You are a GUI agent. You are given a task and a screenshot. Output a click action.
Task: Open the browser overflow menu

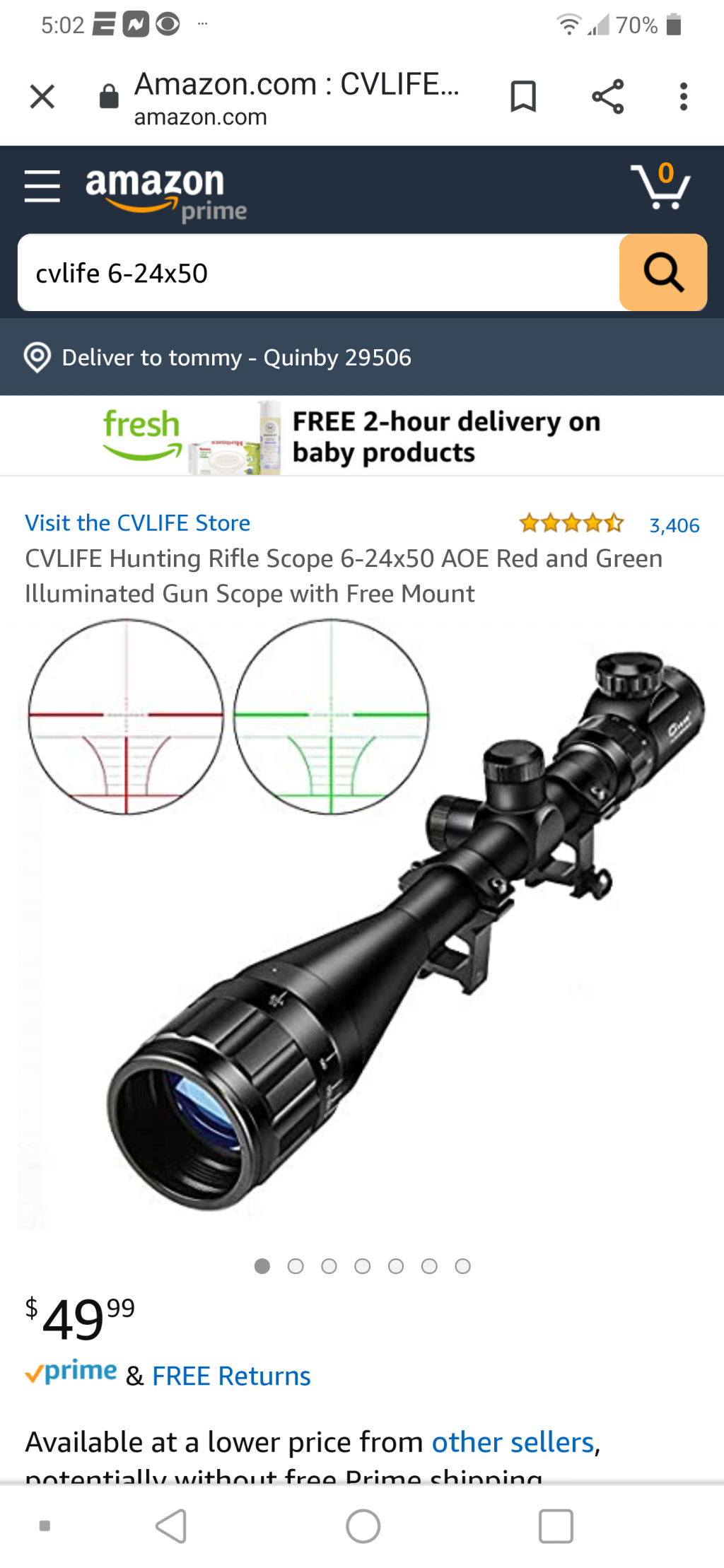[683, 96]
